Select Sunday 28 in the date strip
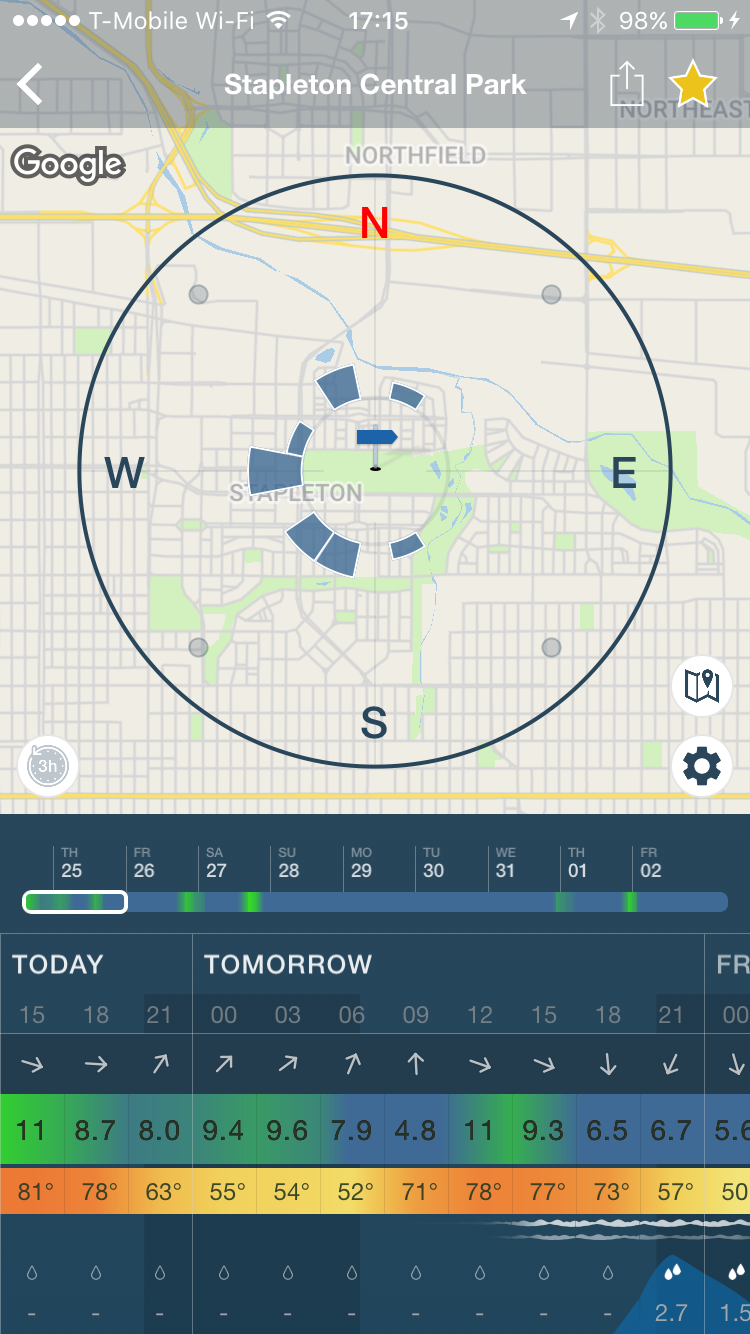 point(288,870)
